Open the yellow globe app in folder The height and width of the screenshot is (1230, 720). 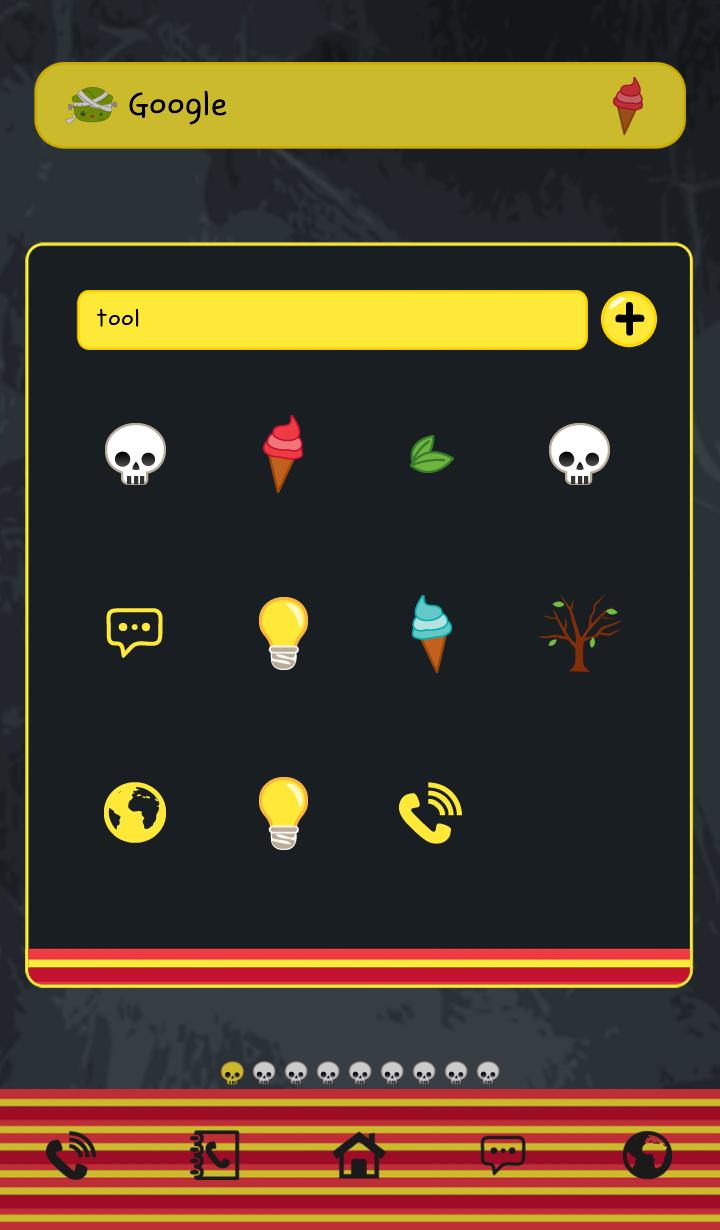pyautogui.click(x=135, y=812)
